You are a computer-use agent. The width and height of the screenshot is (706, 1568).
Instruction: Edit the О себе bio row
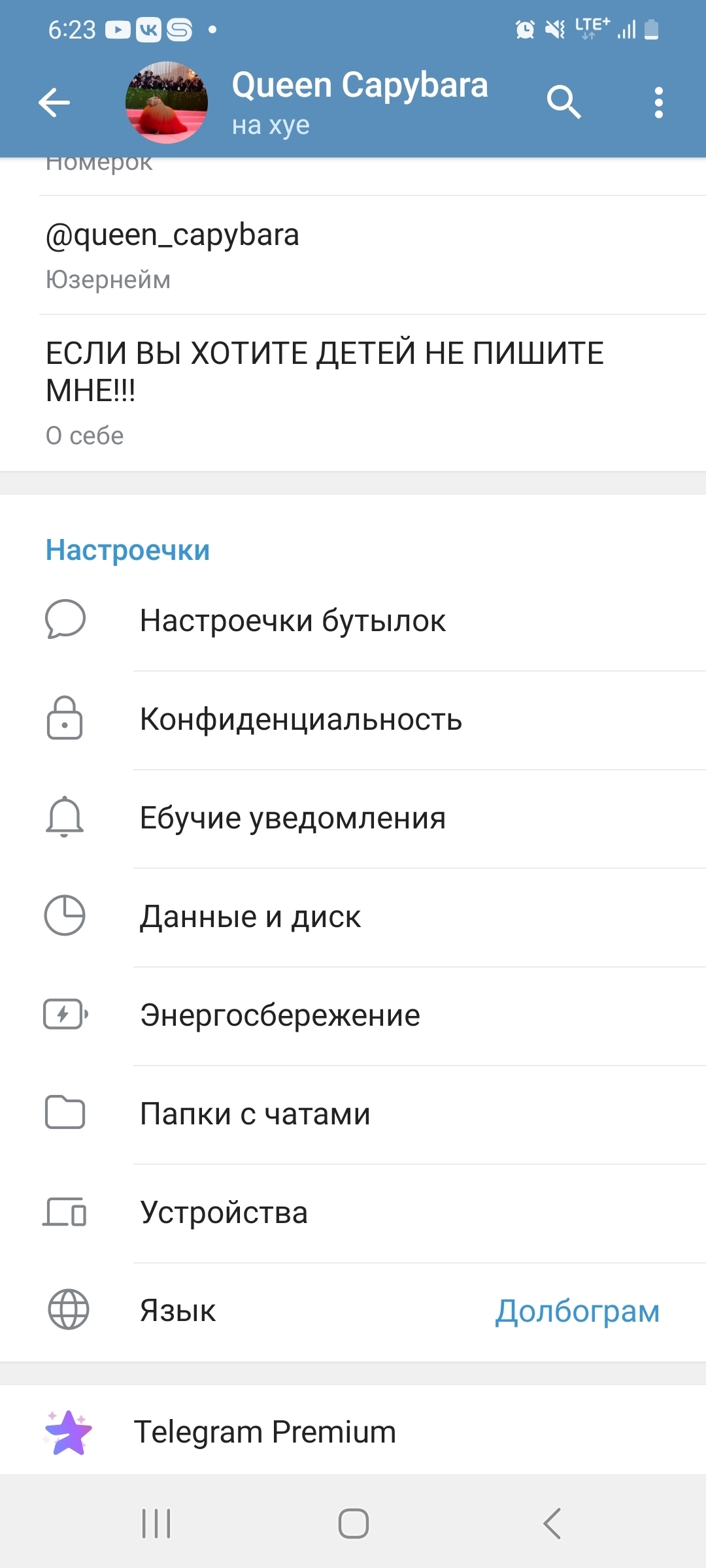pyautogui.click(x=353, y=392)
